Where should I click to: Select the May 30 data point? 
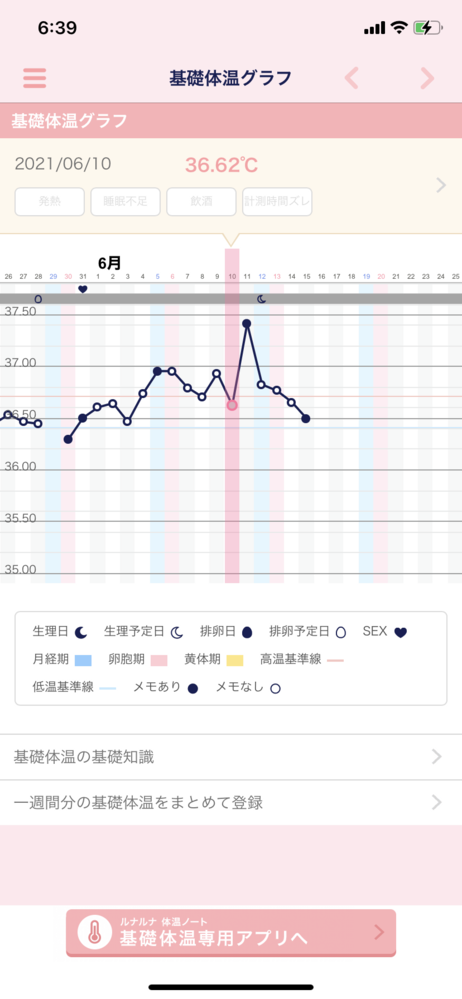click(68, 440)
